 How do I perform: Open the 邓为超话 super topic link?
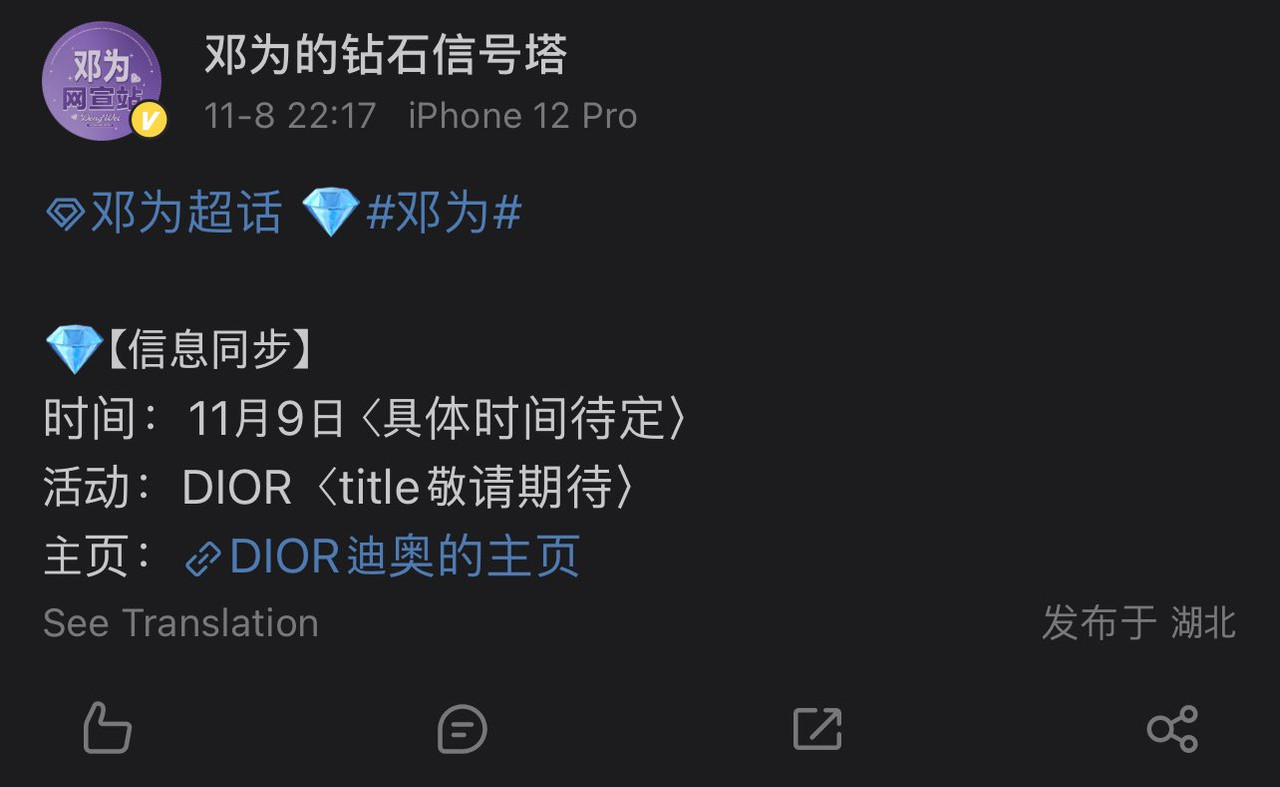pos(166,214)
